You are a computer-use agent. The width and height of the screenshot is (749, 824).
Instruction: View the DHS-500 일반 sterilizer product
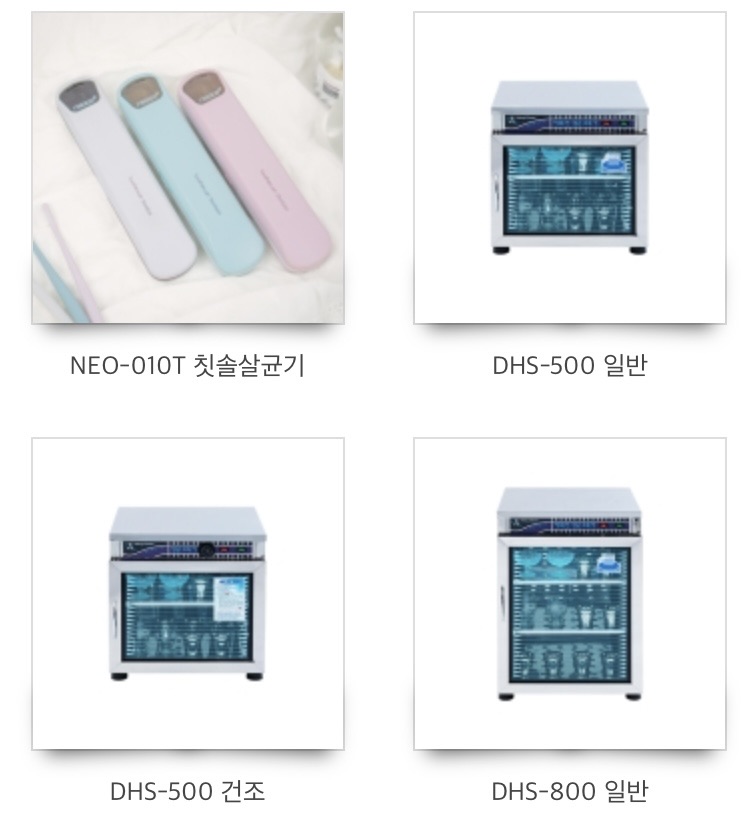pyautogui.click(x=569, y=168)
